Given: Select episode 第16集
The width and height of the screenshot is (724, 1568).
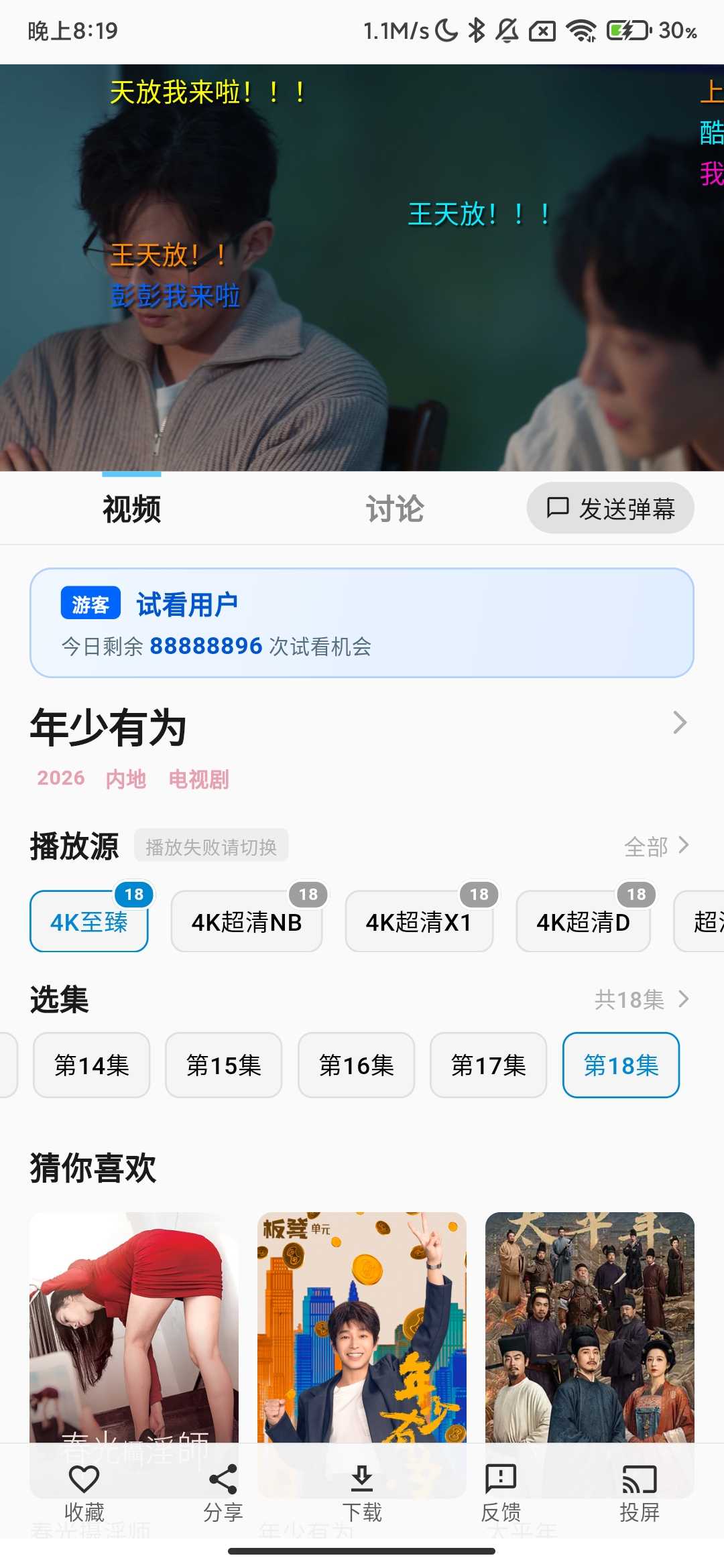Looking at the screenshot, I should [356, 1065].
